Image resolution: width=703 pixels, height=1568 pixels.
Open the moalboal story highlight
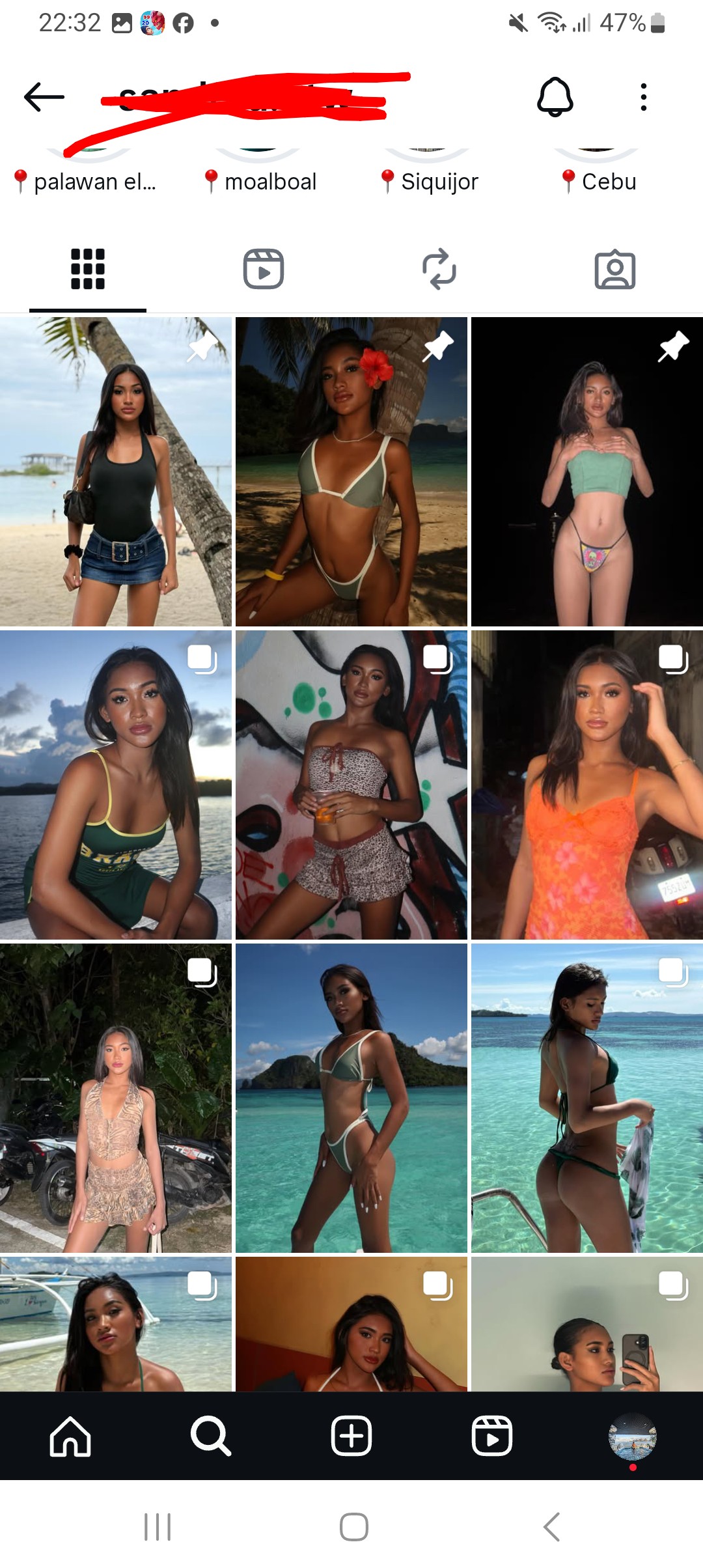260,176
